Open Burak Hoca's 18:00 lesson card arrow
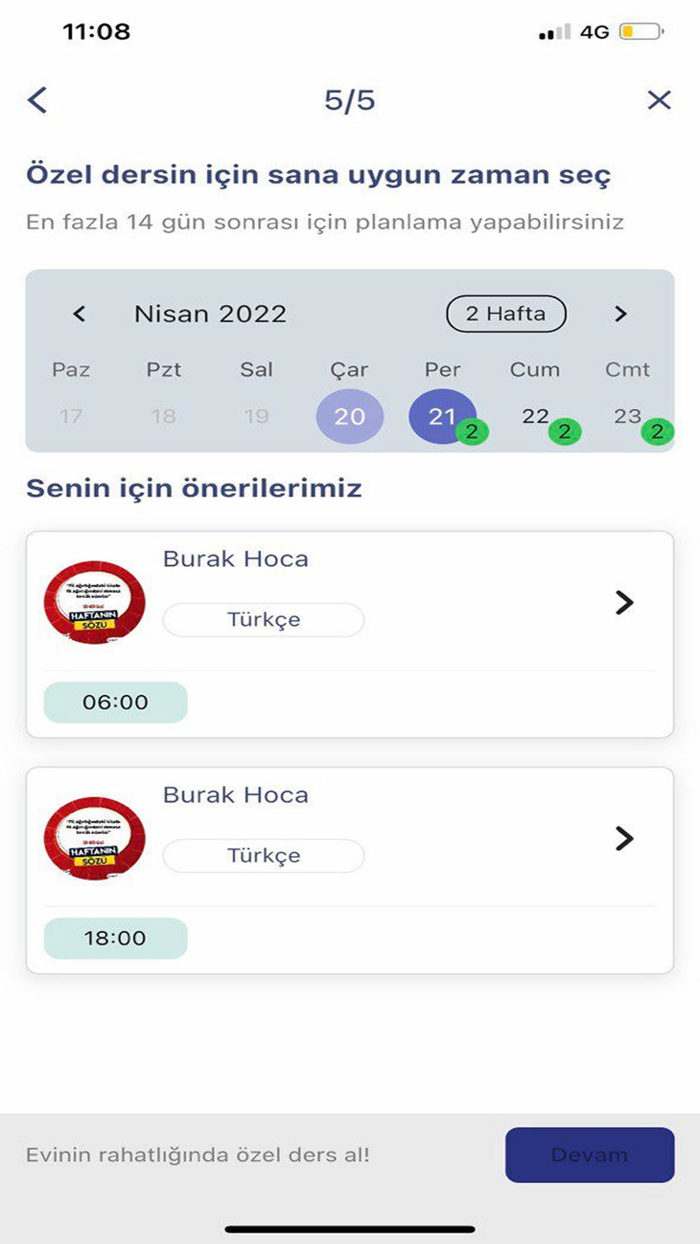This screenshot has width=700, height=1244. 624,838
